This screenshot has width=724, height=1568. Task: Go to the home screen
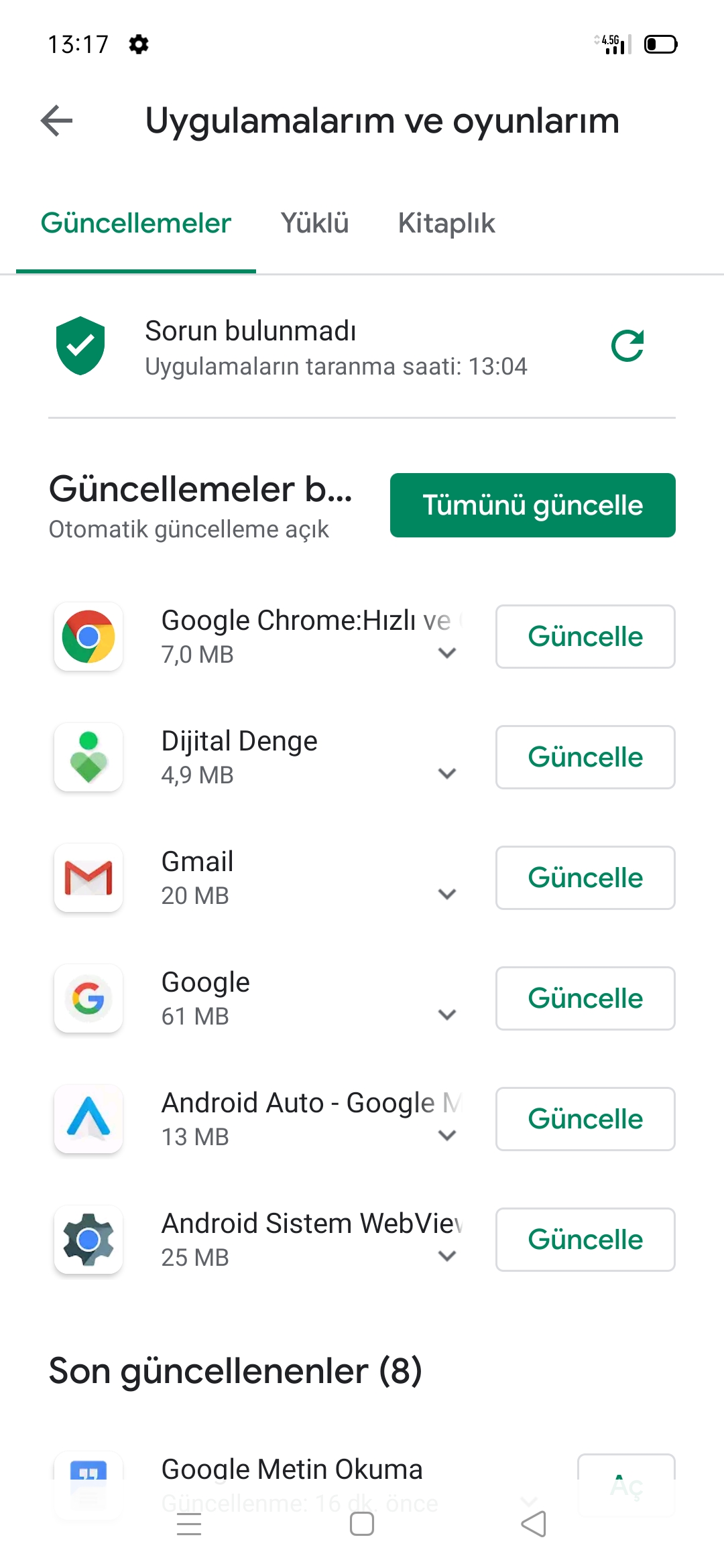[362, 1524]
